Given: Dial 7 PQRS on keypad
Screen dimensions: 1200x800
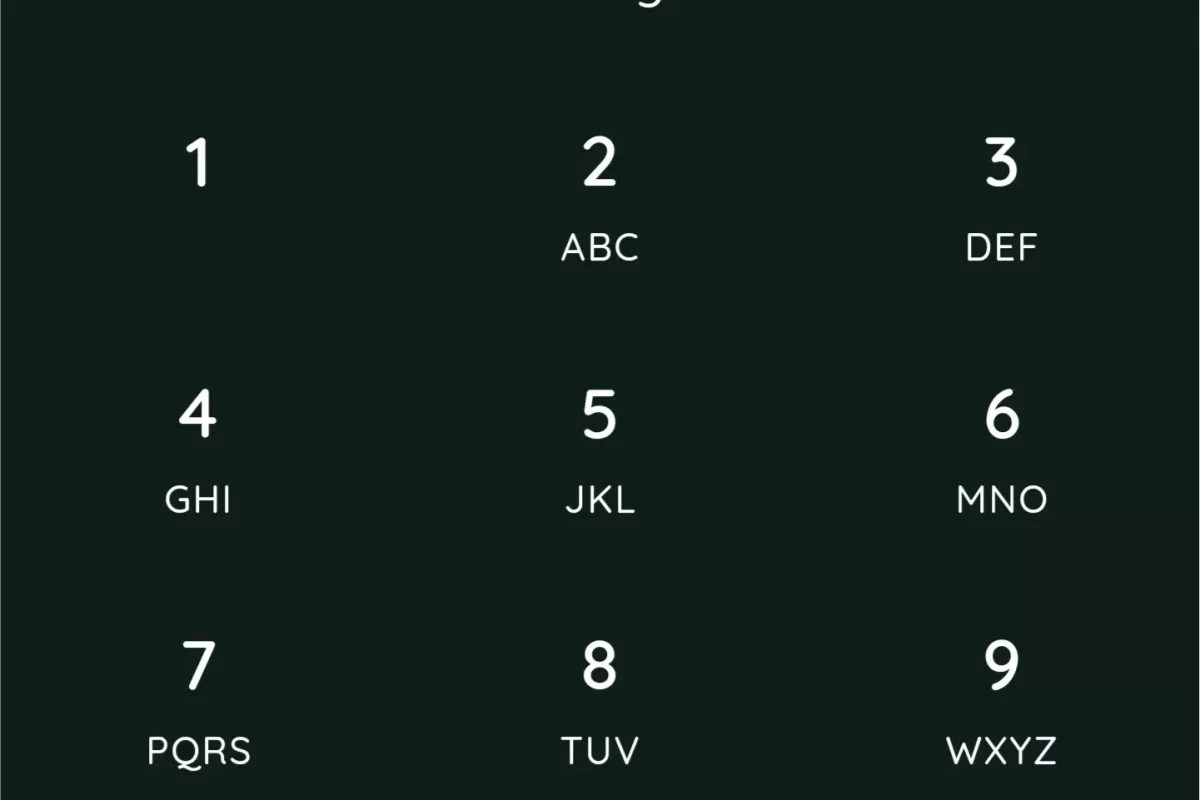Looking at the screenshot, I should point(198,702).
